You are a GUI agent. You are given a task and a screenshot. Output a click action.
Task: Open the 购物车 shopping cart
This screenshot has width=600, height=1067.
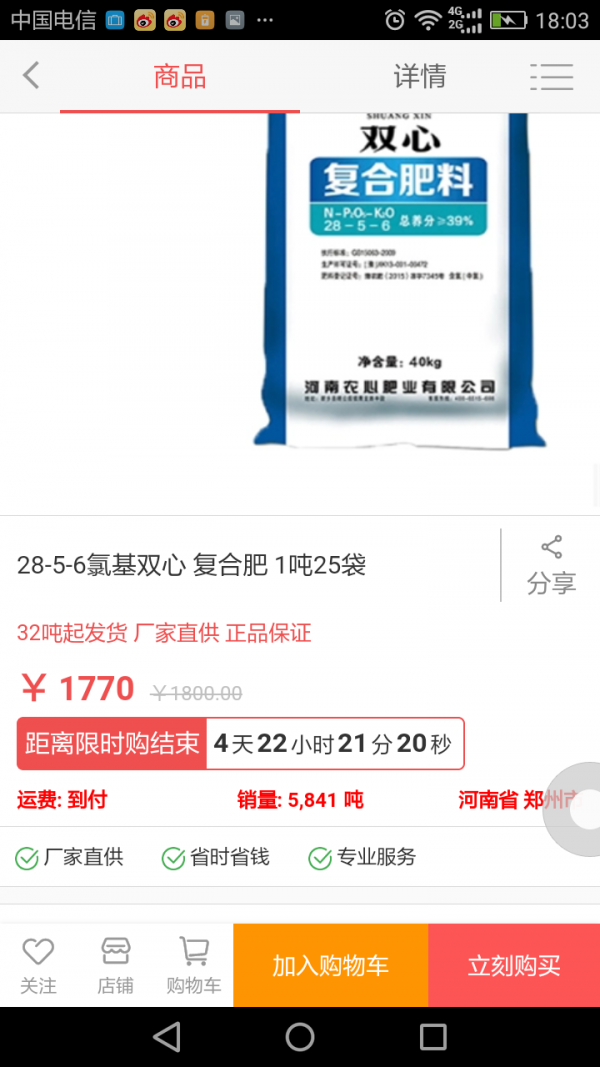coord(193,965)
